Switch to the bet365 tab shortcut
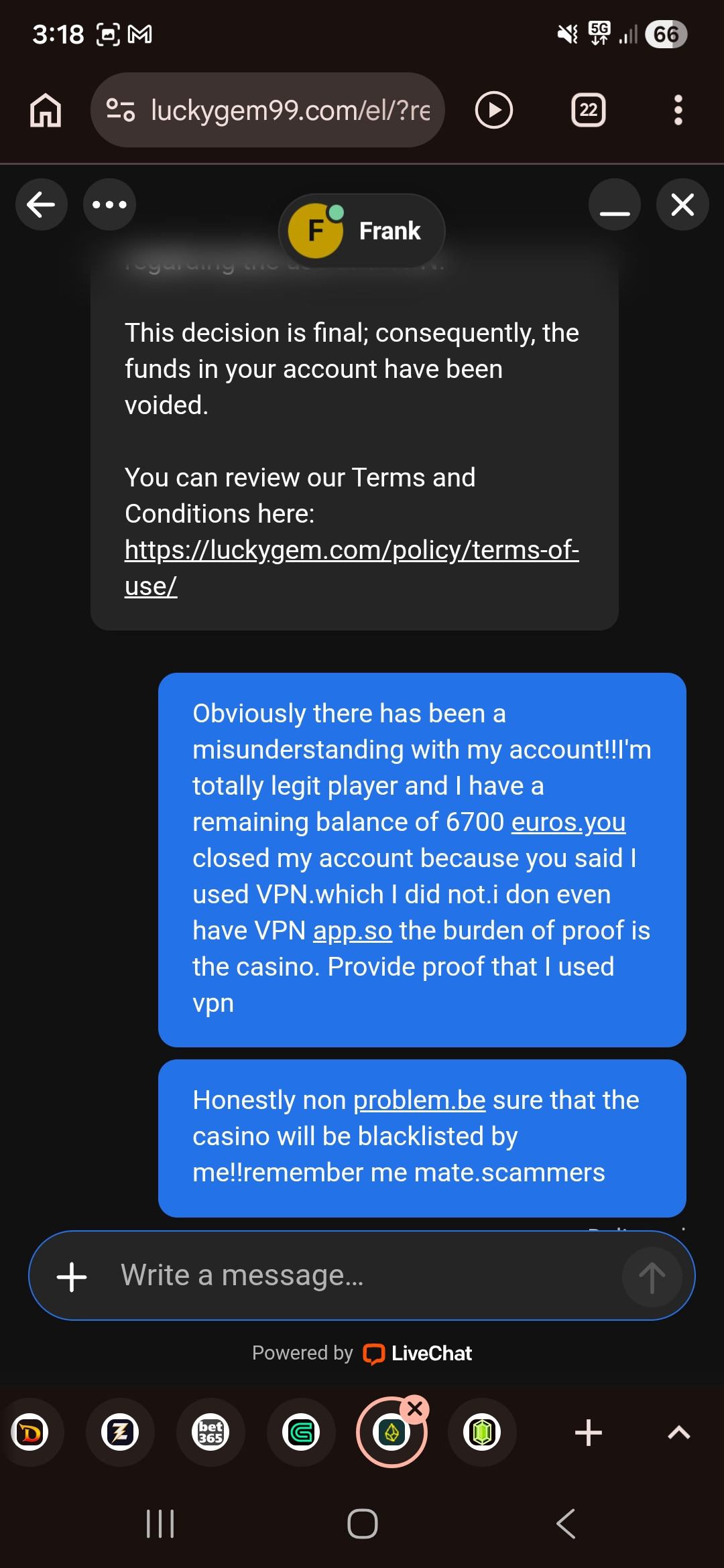The width and height of the screenshot is (724, 1568). point(210,1433)
